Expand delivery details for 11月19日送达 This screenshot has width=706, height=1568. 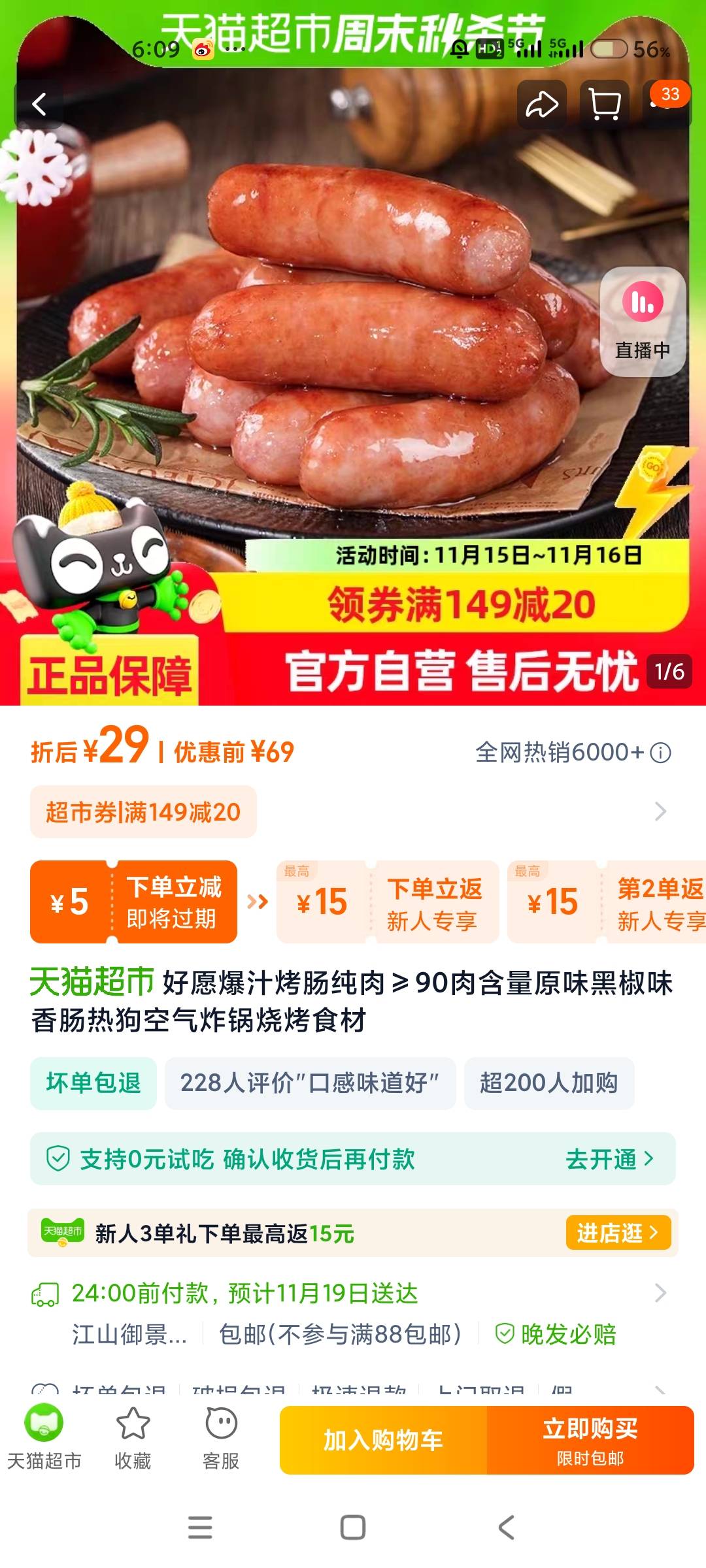[660, 1293]
